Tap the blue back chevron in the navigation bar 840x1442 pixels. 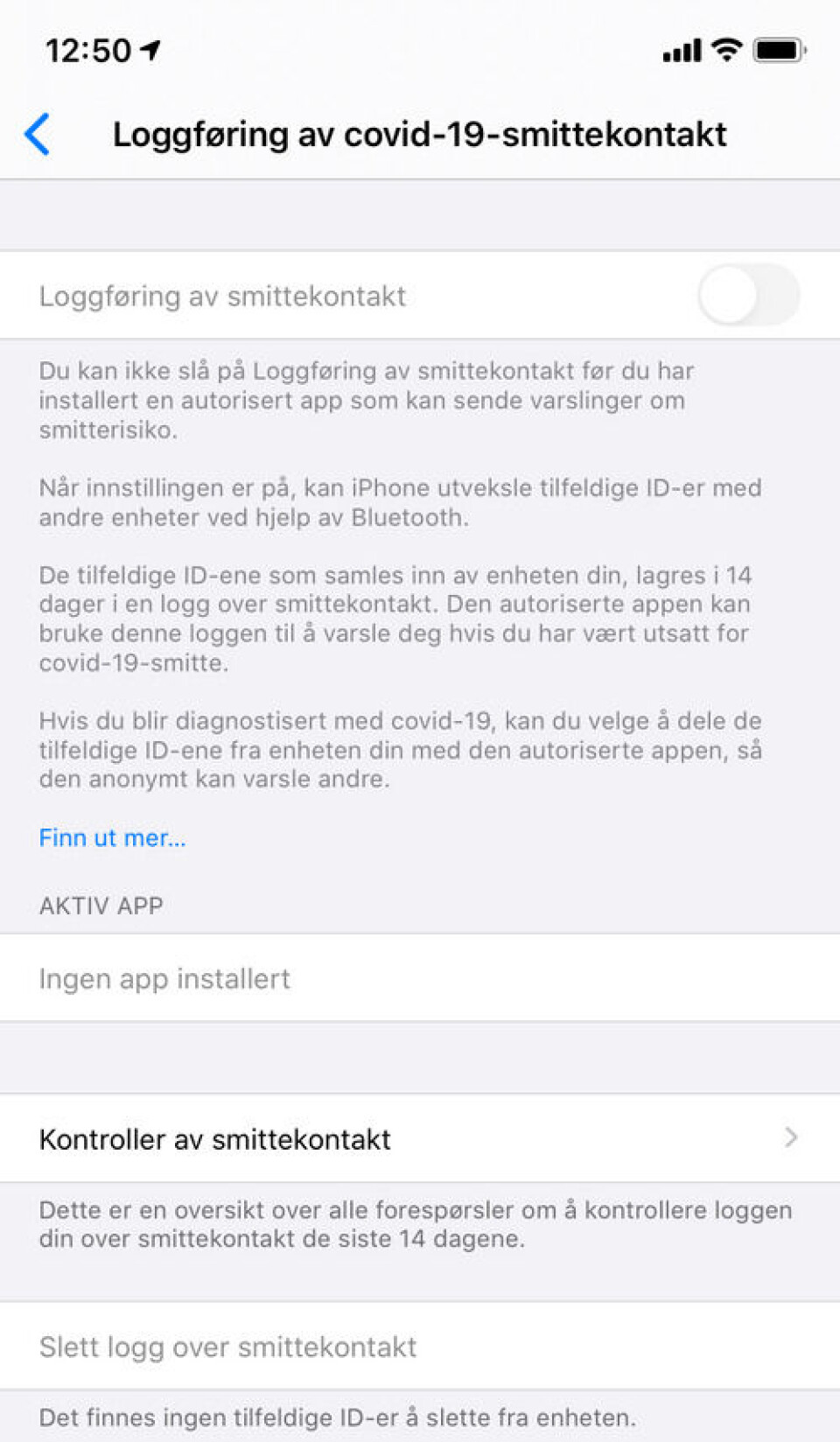click(37, 133)
